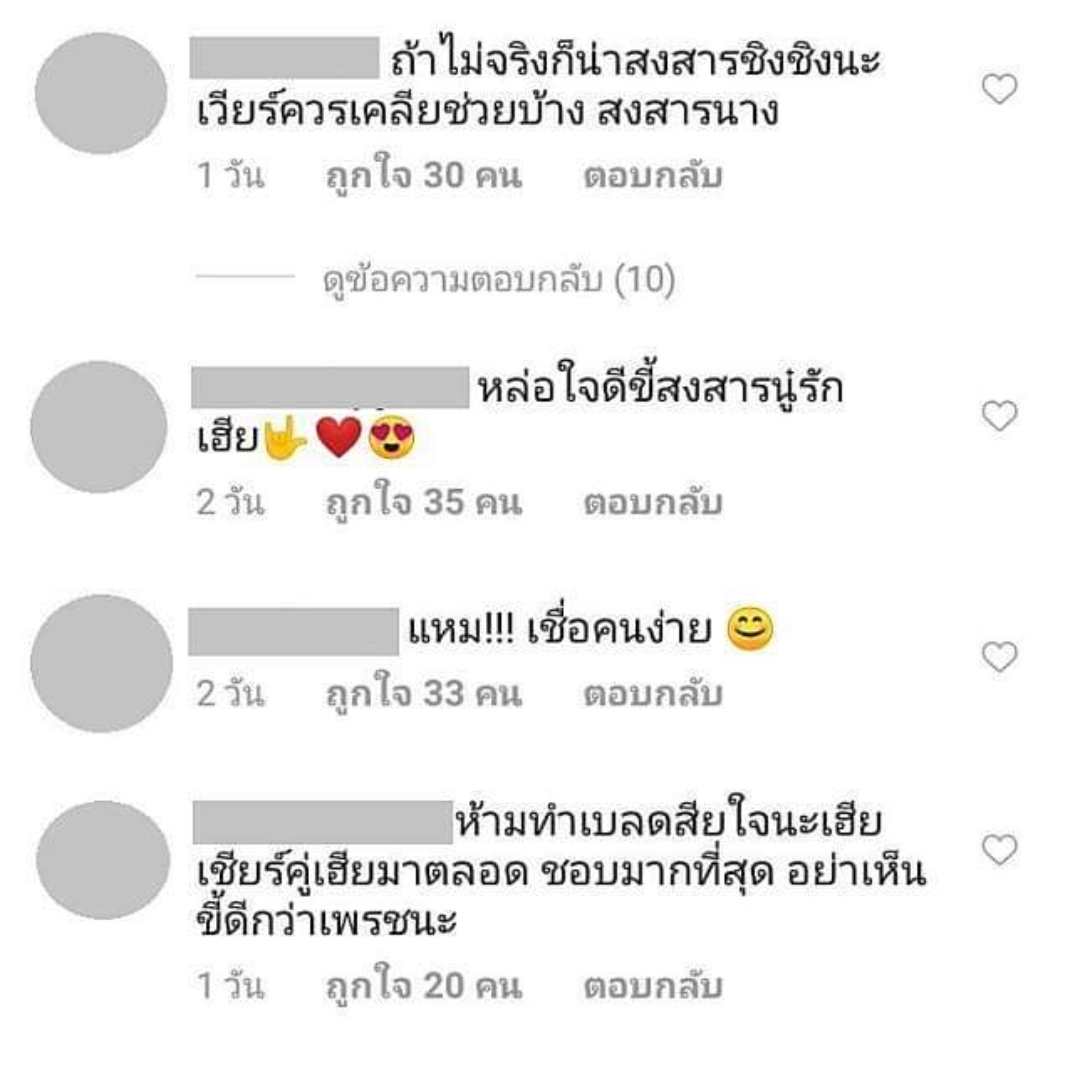Open the avatar beside แหม!!! เชื่อคนง่าย comment

pos(101,663)
